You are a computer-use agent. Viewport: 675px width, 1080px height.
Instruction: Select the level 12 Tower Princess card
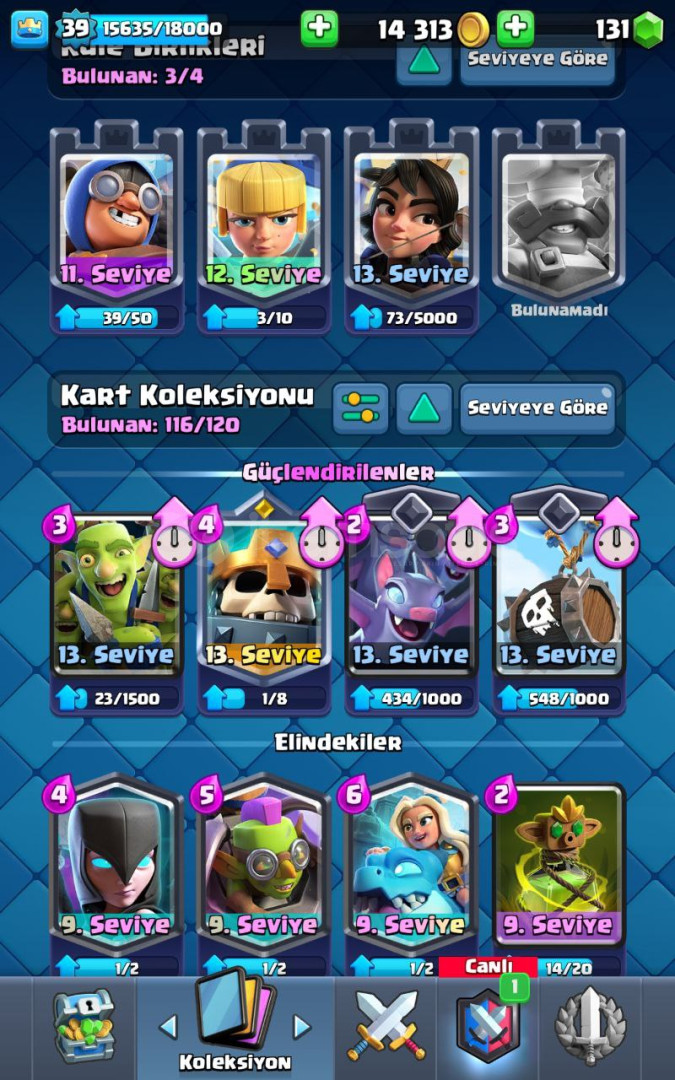click(x=264, y=227)
